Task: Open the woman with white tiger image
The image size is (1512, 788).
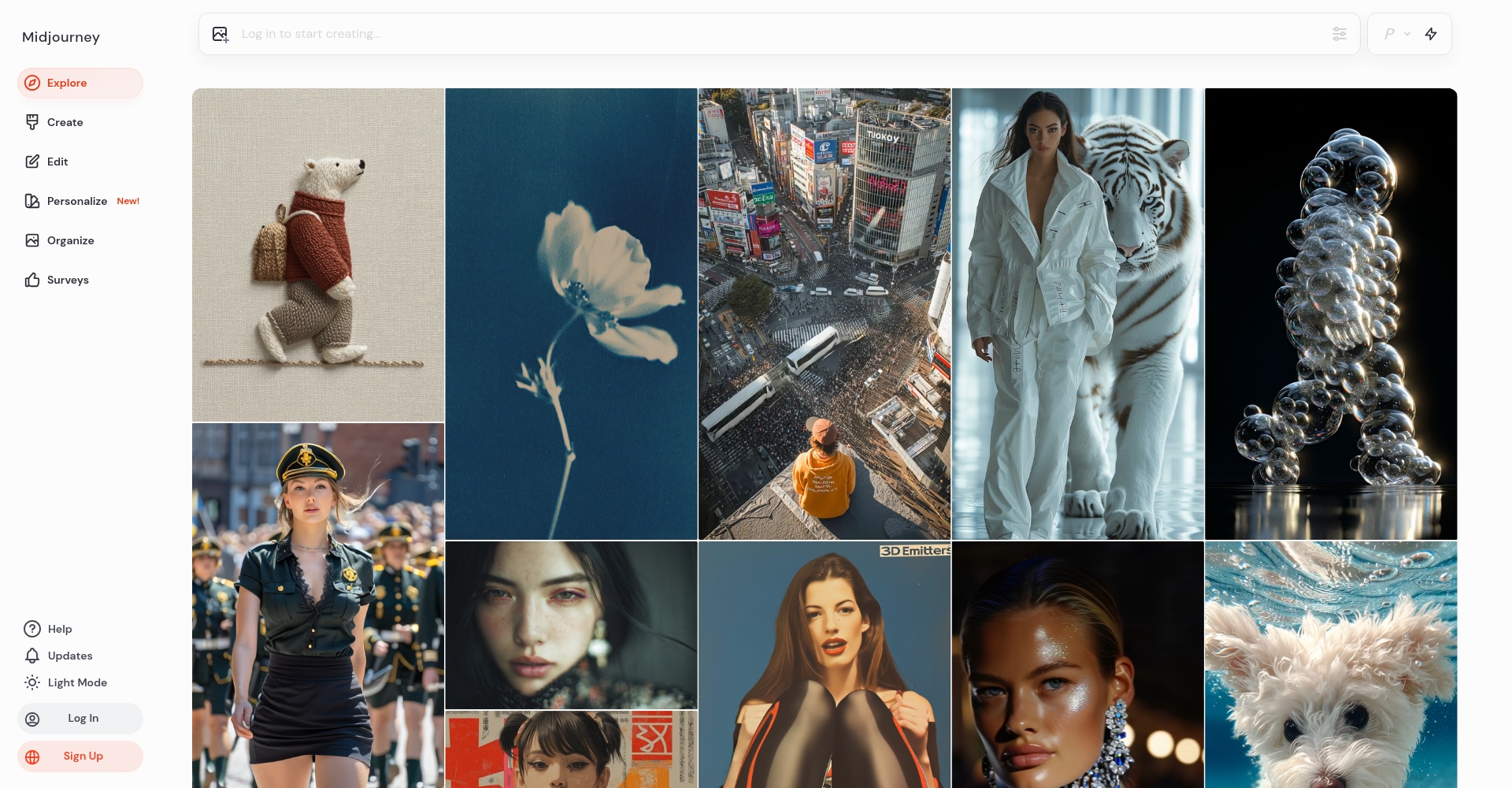Action: pyautogui.click(x=1077, y=314)
